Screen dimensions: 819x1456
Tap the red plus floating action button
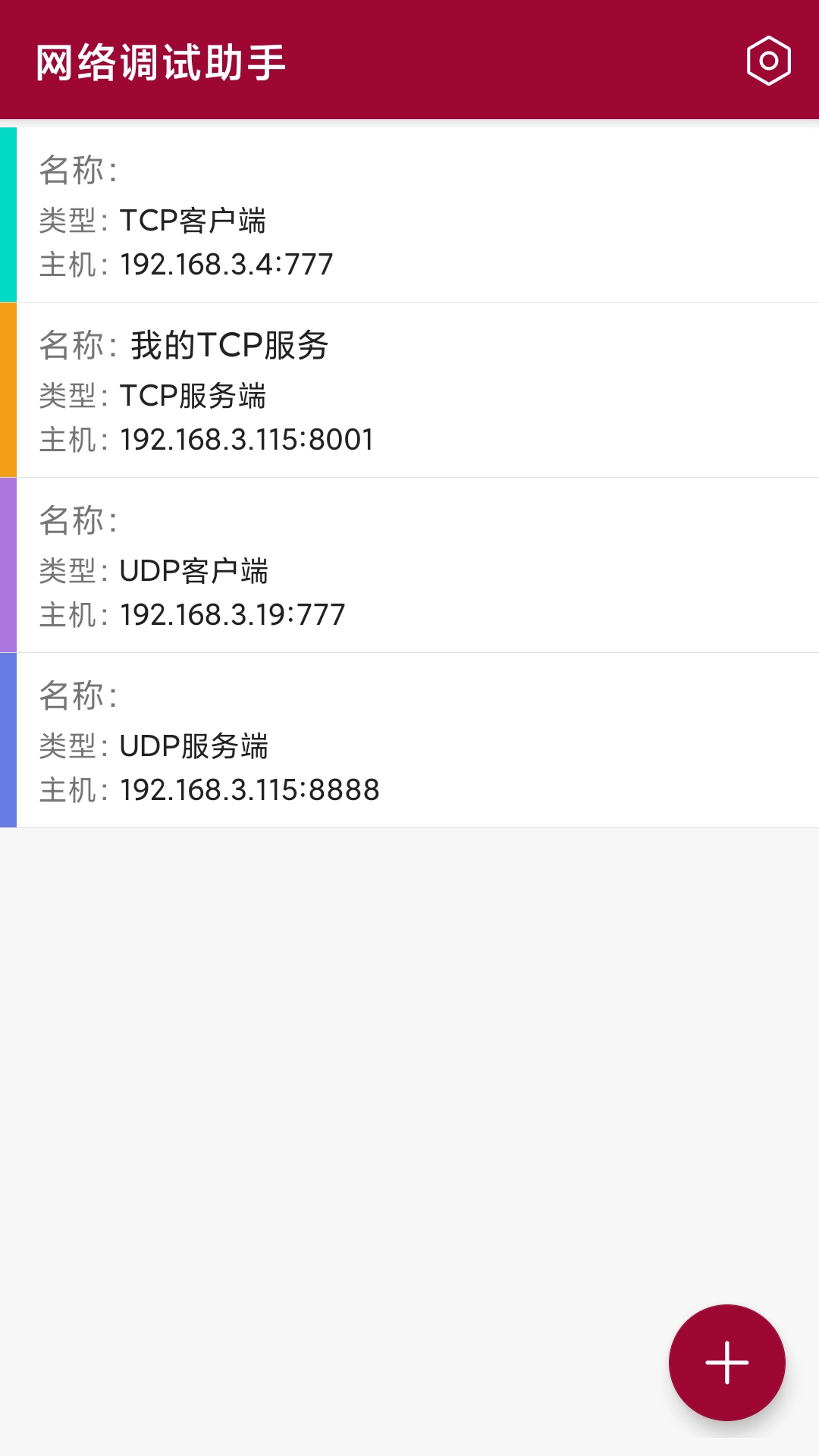[x=726, y=1362]
